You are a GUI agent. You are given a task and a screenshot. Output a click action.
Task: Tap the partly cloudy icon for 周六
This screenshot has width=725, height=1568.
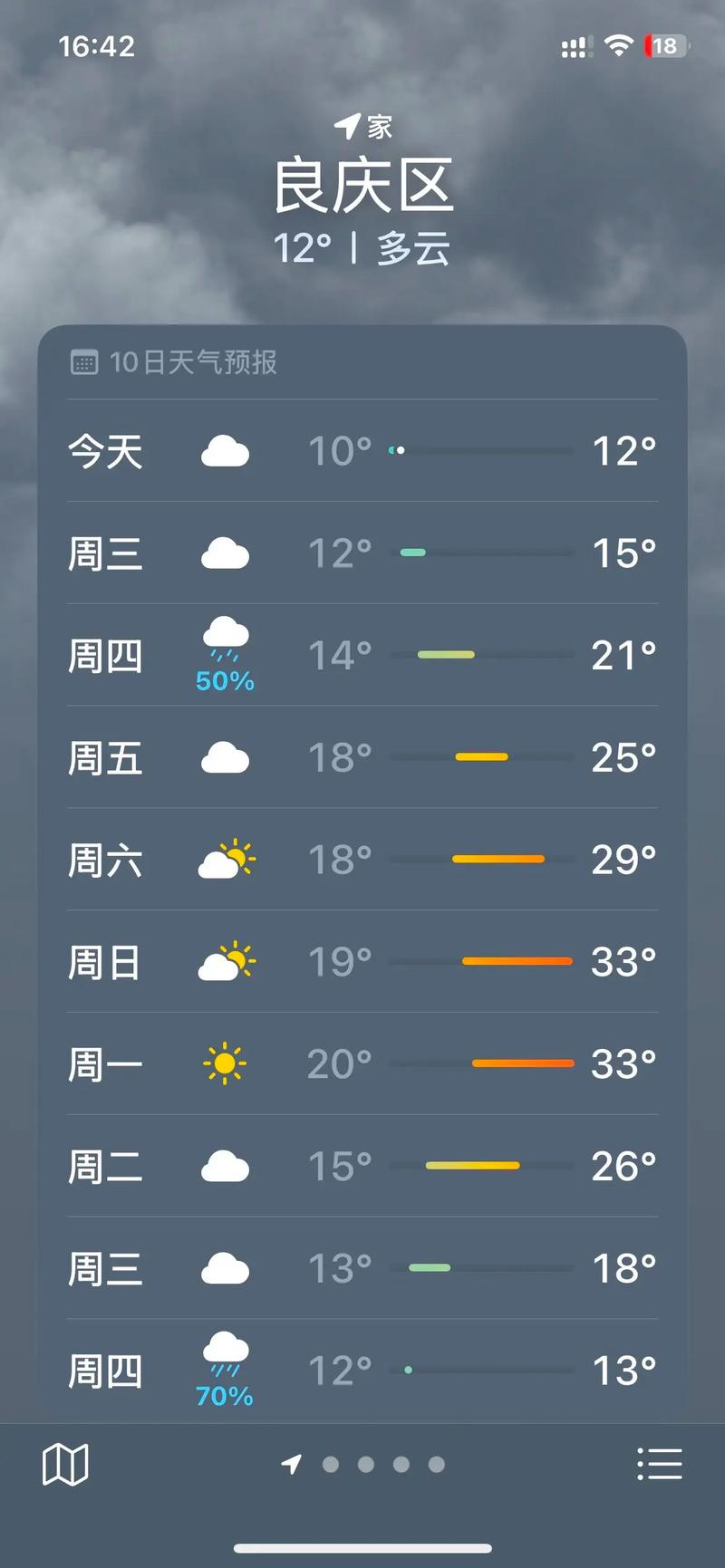pos(226,859)
